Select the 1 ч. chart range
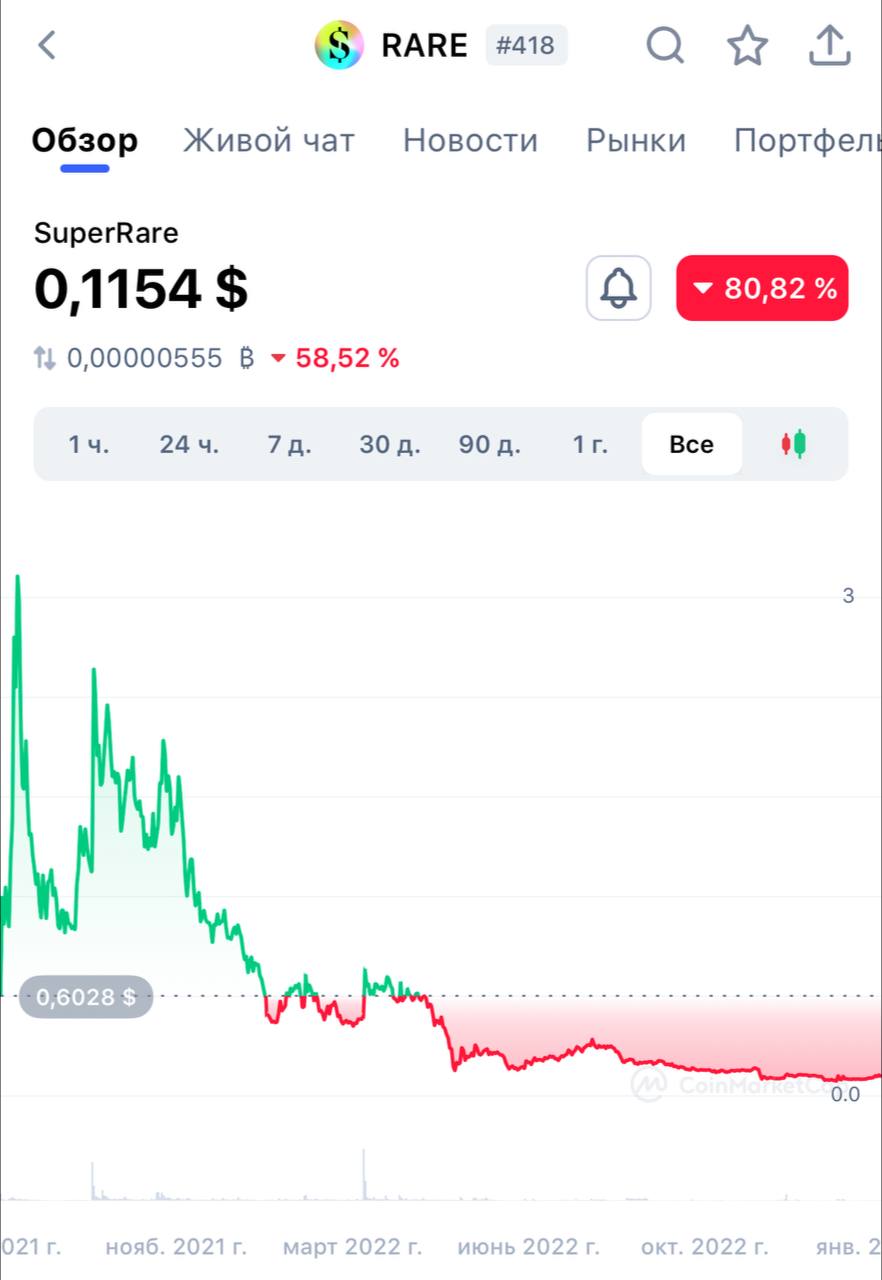Image resolution: width=882 pixels, height=1280 pixels. point(89,444)
